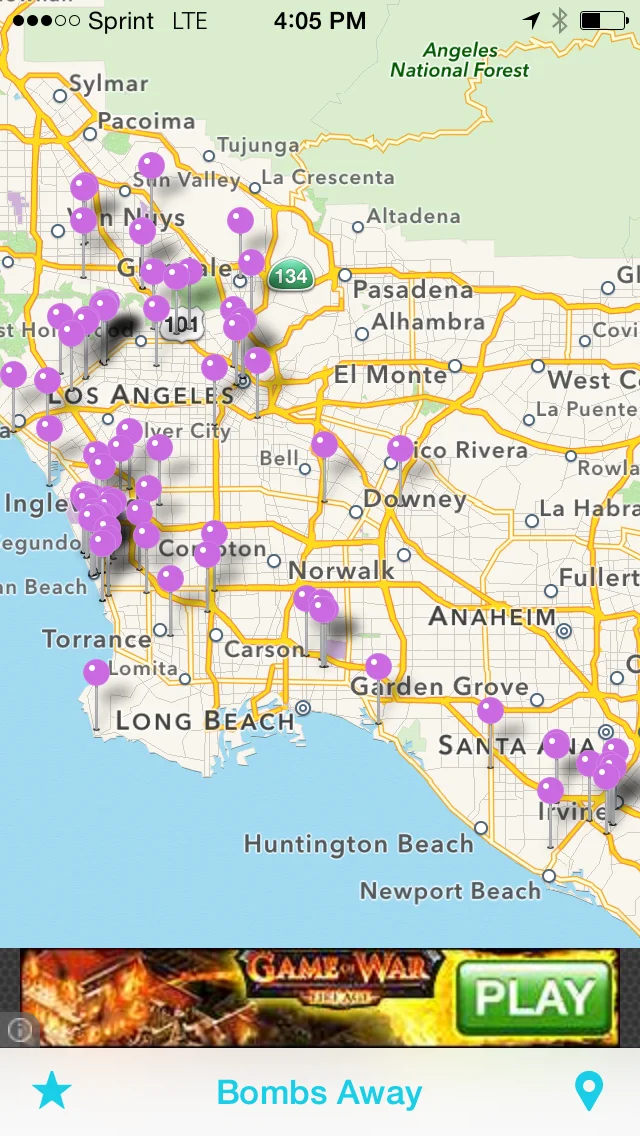Select the purple pin near Garden Grove
The height and width of the screenshot is (1136, 640).
point(378,666)
